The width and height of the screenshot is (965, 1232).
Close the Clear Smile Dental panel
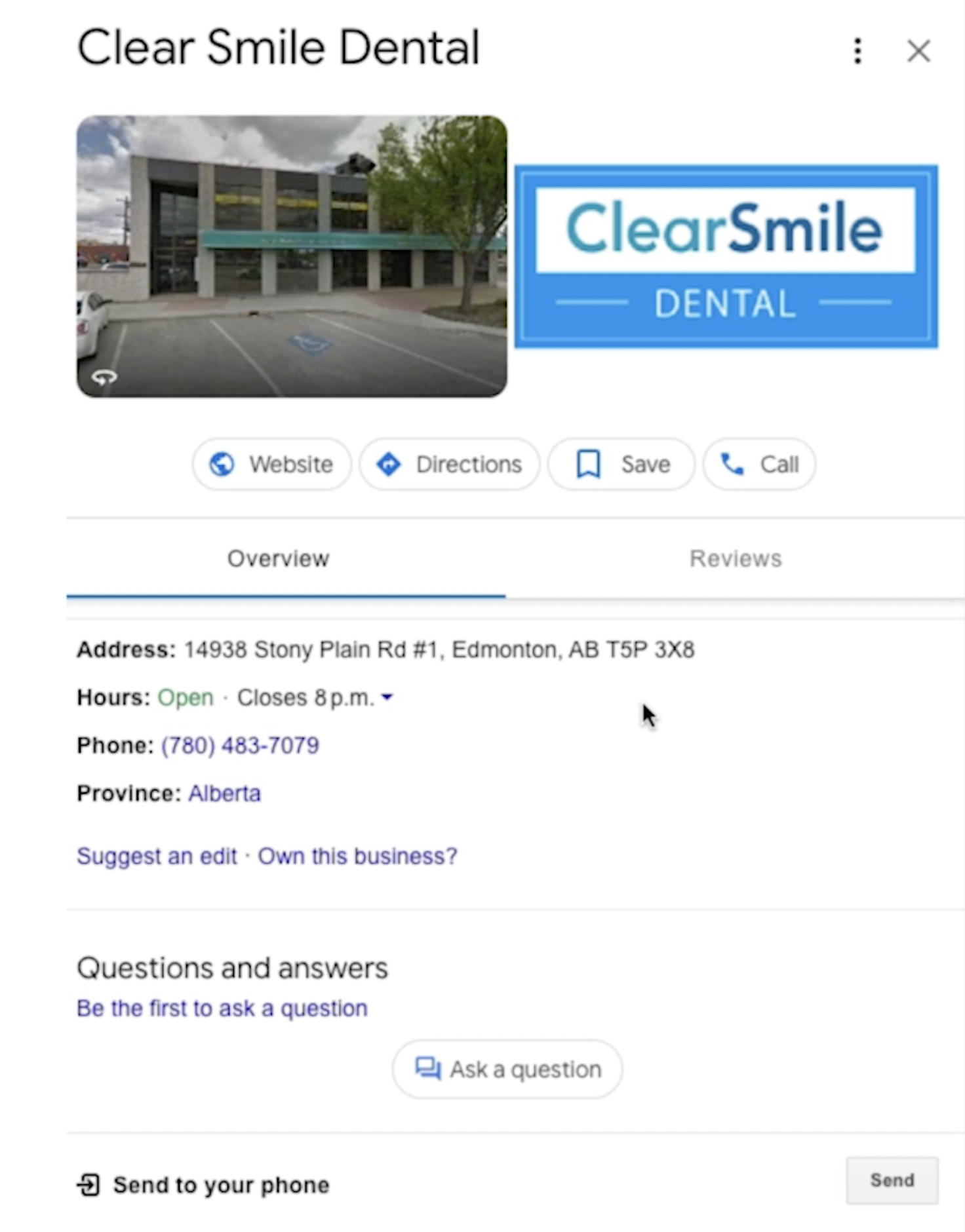pos(918,50)
